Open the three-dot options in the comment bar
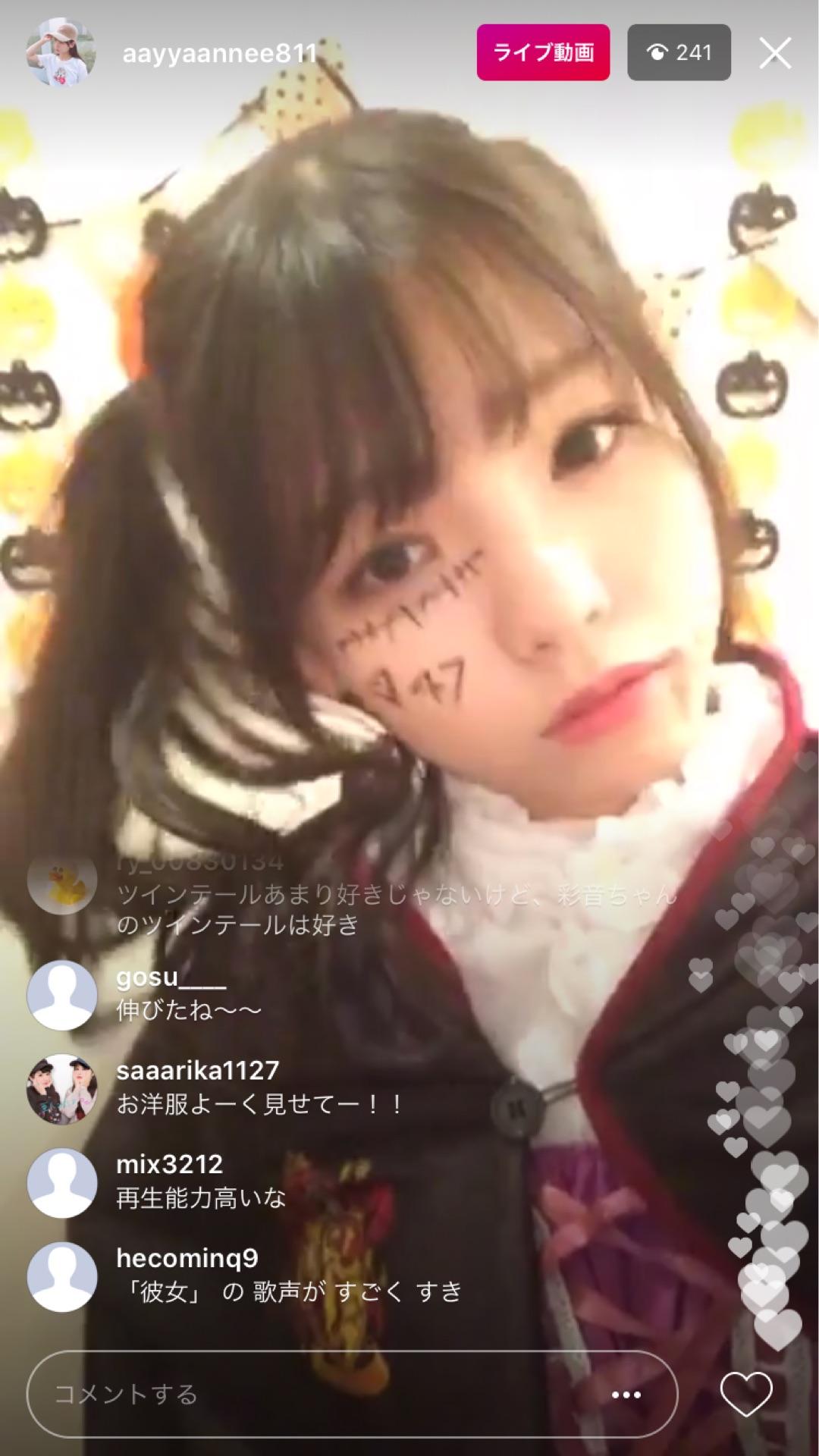The width and height of the screenshot is (819, 1456). click(x=626, y=1395)
